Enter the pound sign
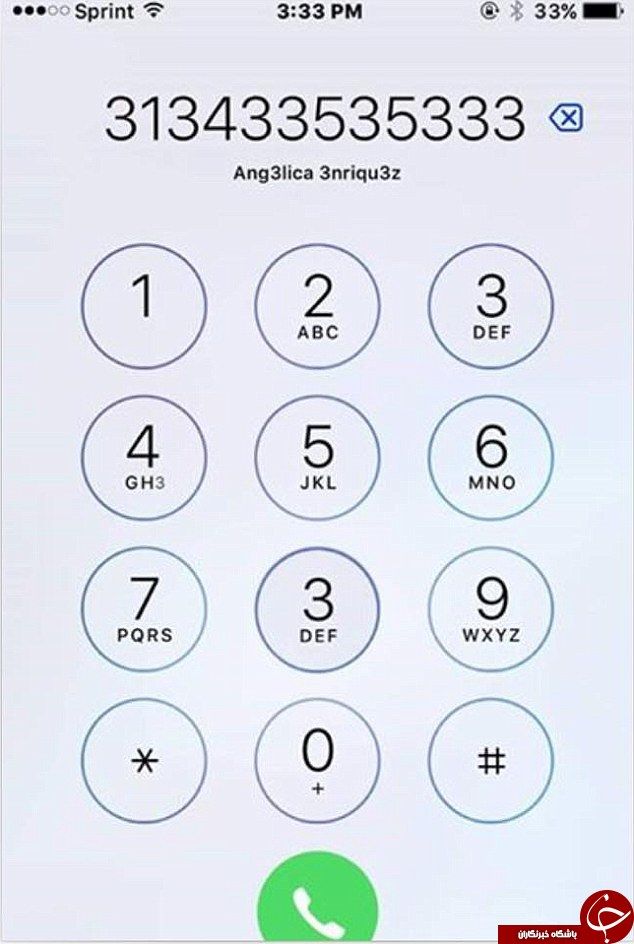 click(491, 761)
